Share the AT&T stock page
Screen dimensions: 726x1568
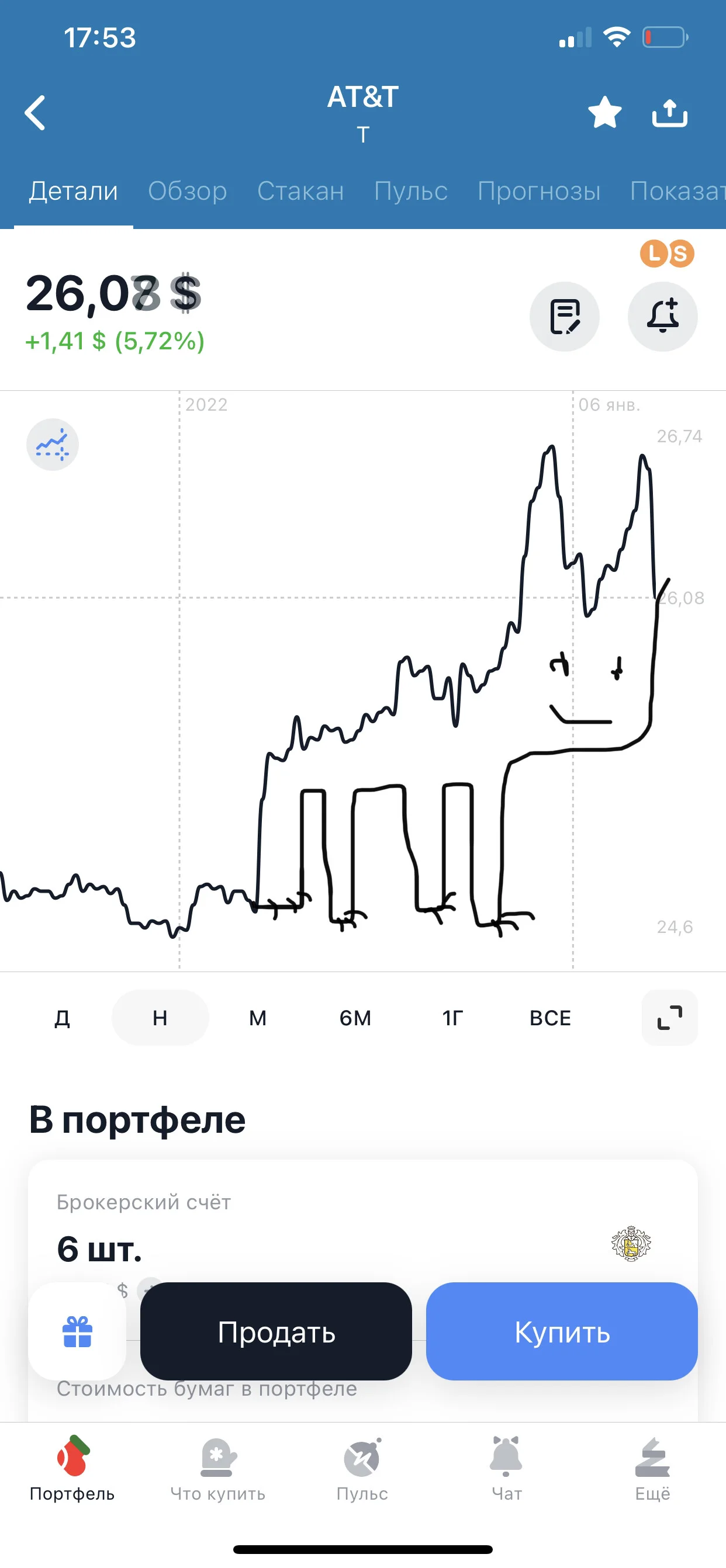click(x=669, y=113)
